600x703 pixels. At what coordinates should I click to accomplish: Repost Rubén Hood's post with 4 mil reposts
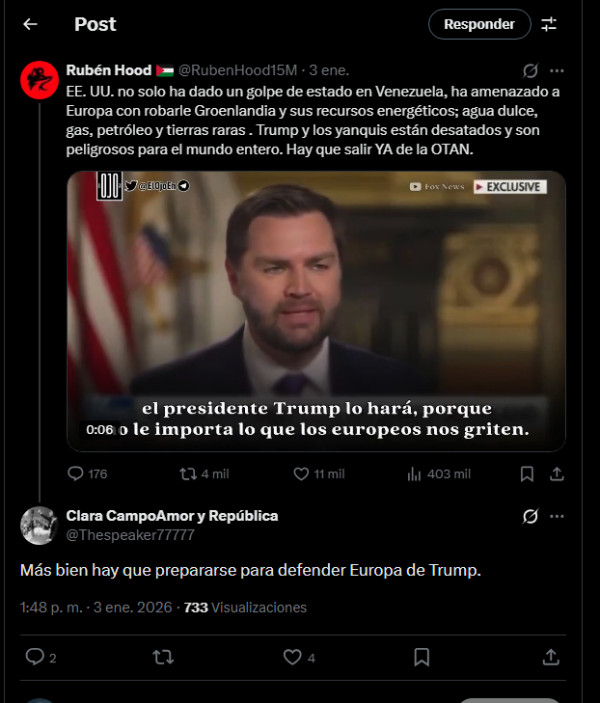pyautogui.click(x=188, y=473)
